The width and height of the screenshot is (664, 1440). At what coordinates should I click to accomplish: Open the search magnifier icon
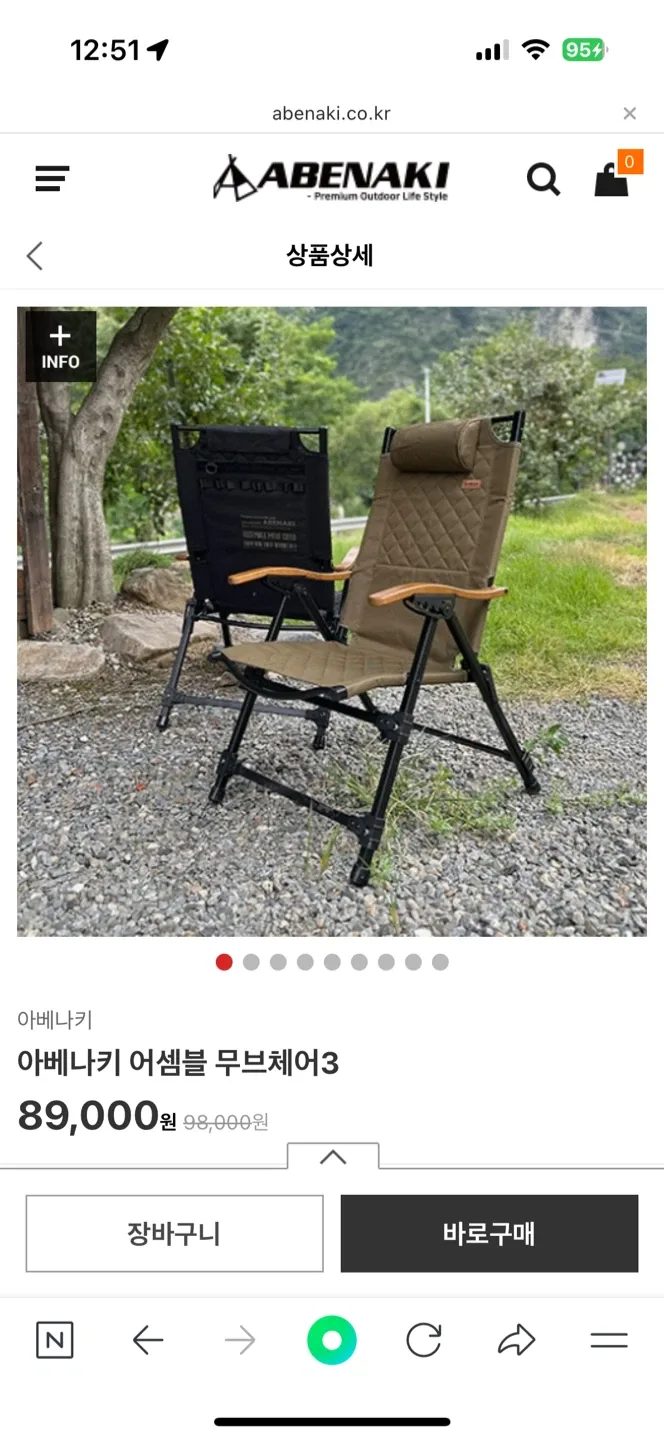(x=543, y=180)
